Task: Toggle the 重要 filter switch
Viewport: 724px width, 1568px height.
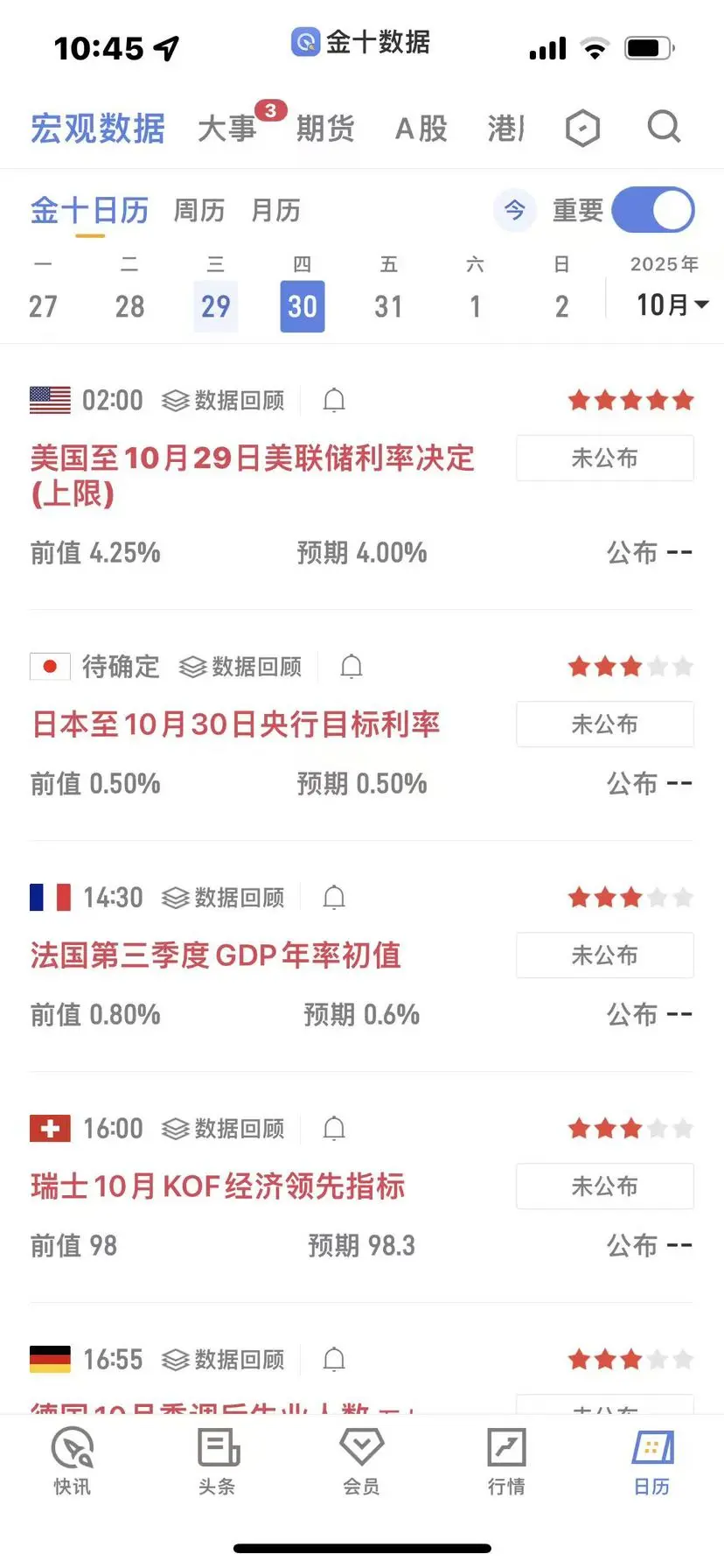Action: coord(653,211)
